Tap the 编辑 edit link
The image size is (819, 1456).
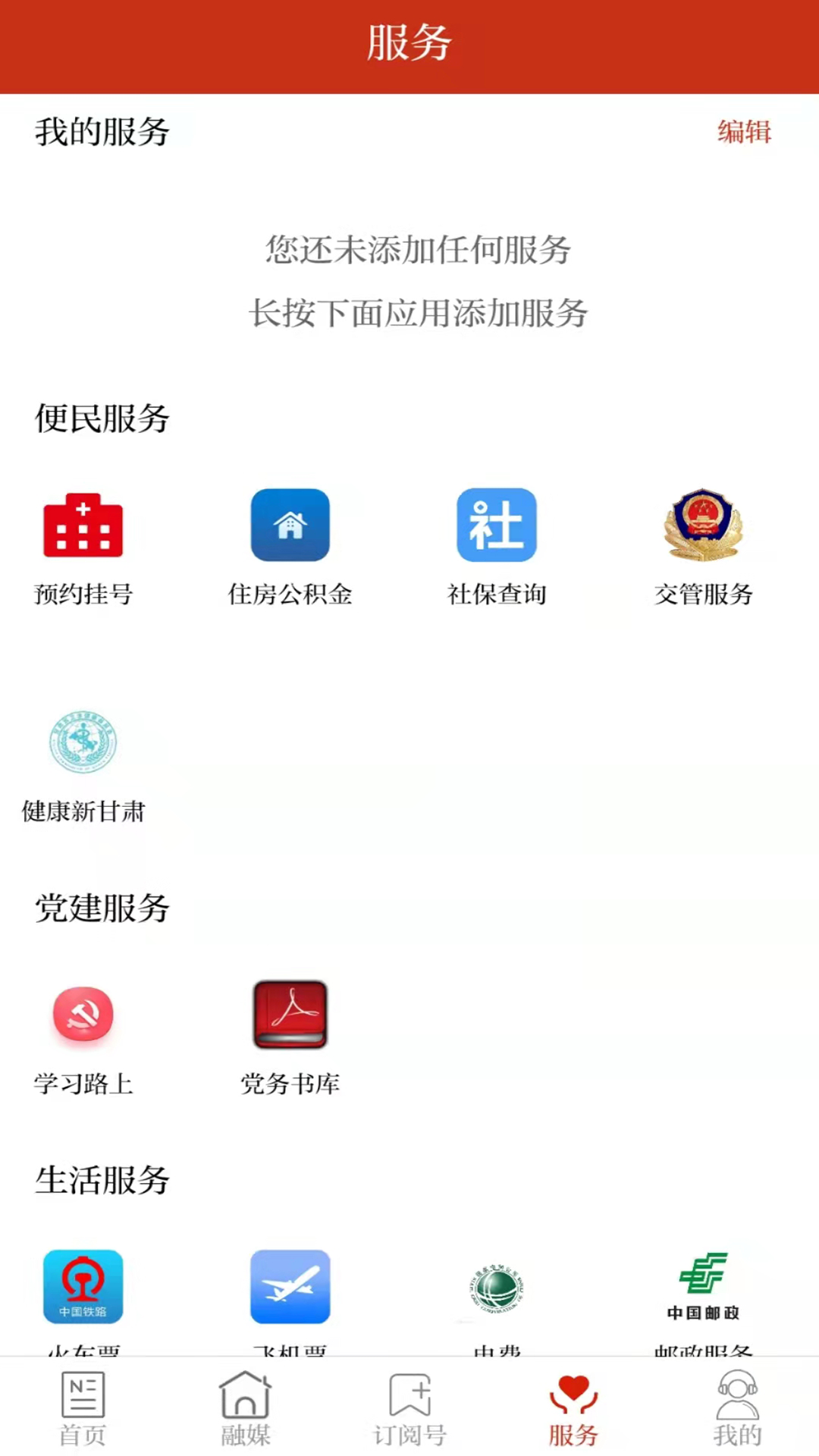tap(744, 133)
